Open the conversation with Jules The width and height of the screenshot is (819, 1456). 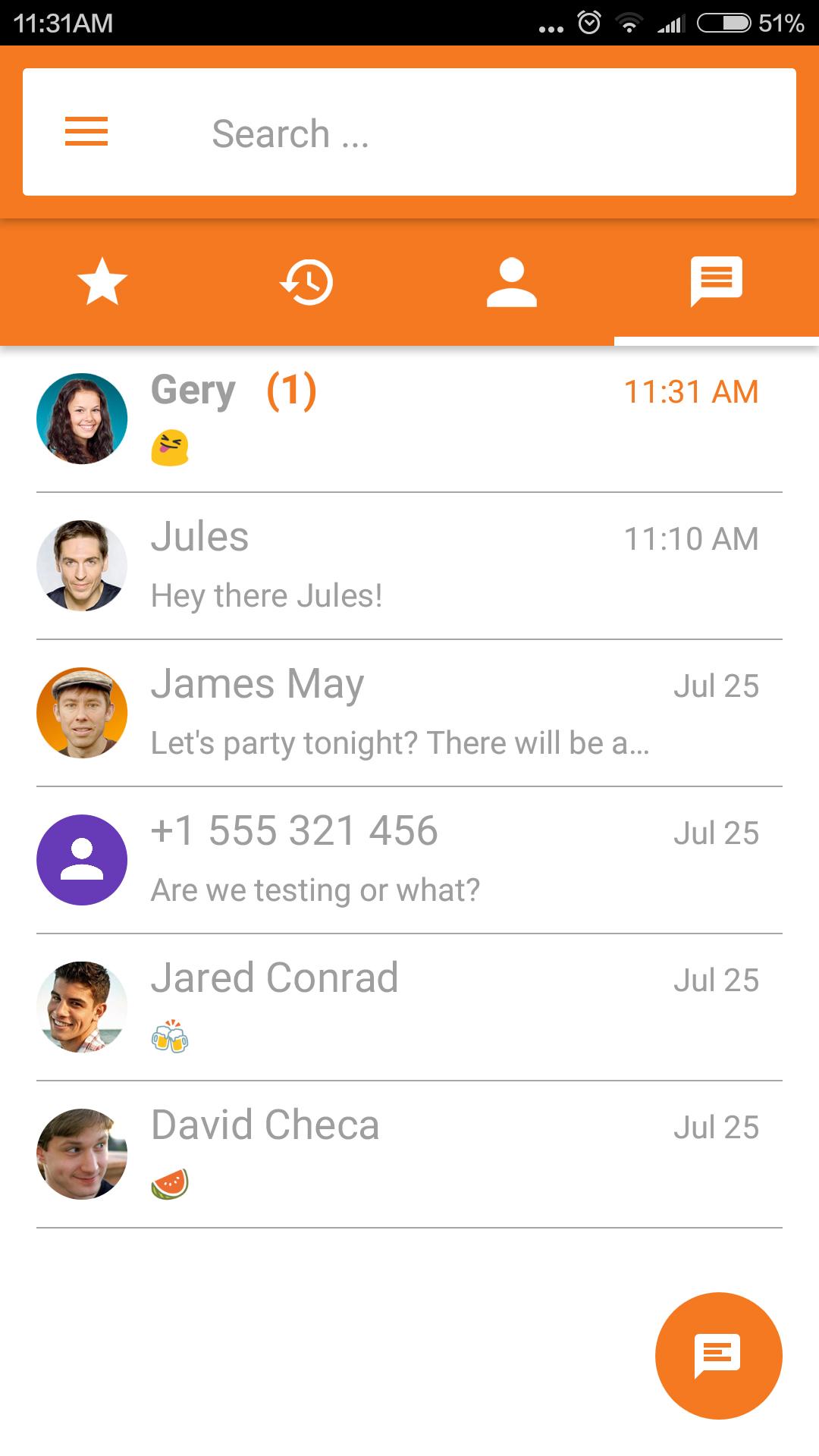click(409, 566)
